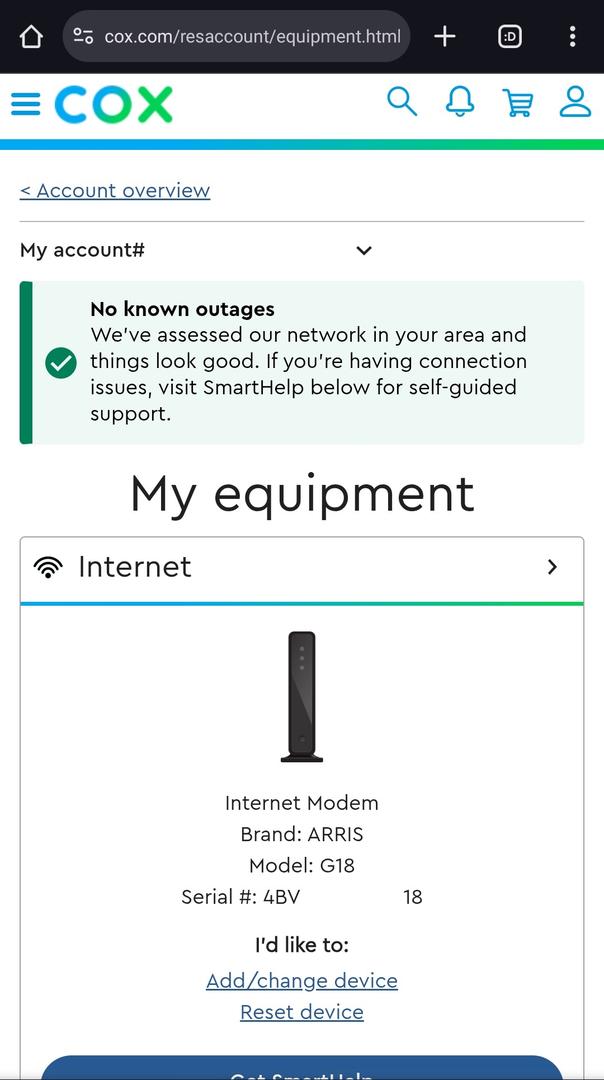Open the account profile icon
The height and width of the screenshot is (1080, 604).
[x=575, y=102]
